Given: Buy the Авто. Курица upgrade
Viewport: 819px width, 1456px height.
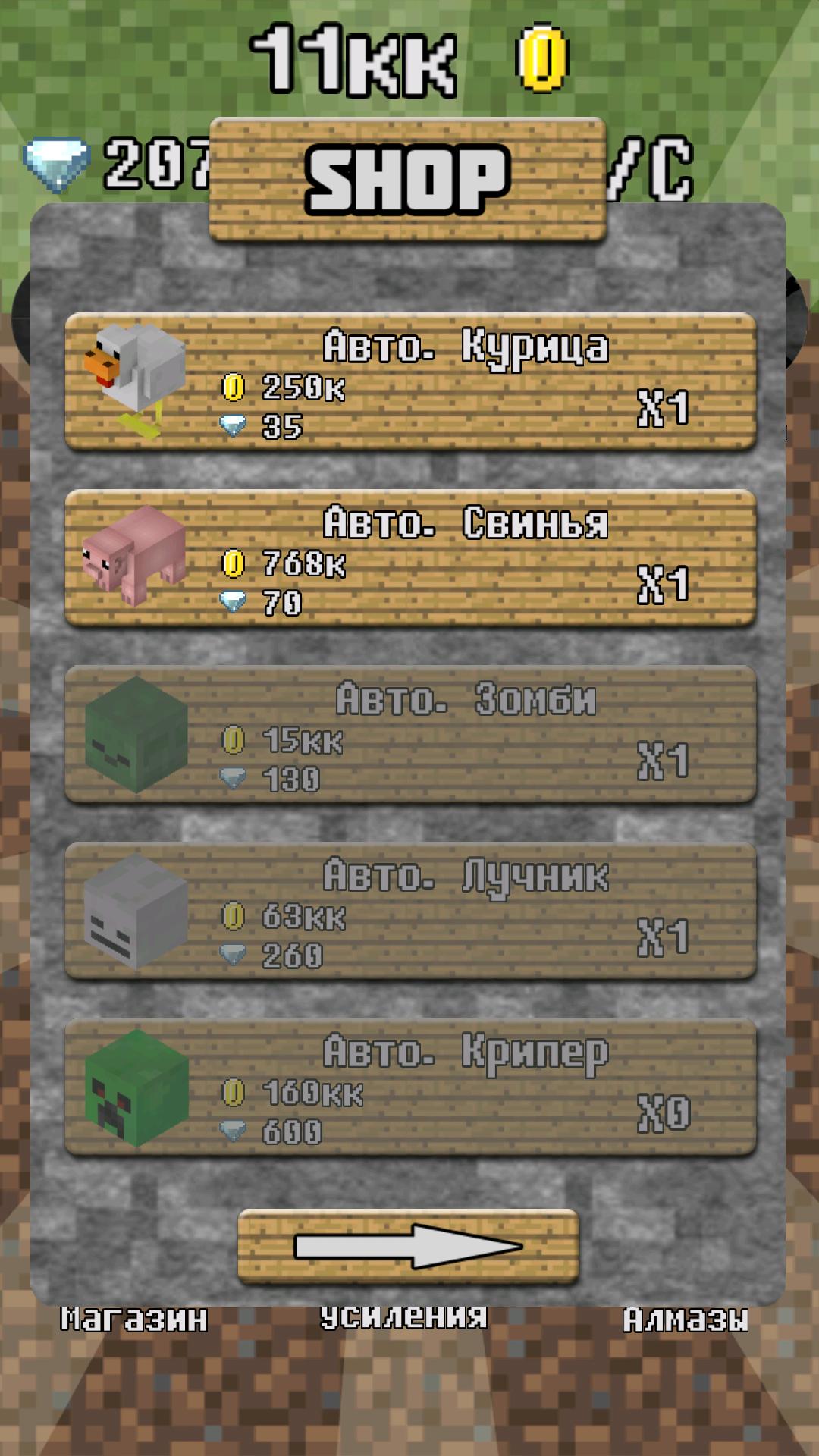Looking at the screenshot, I should (x=410, y=382).
